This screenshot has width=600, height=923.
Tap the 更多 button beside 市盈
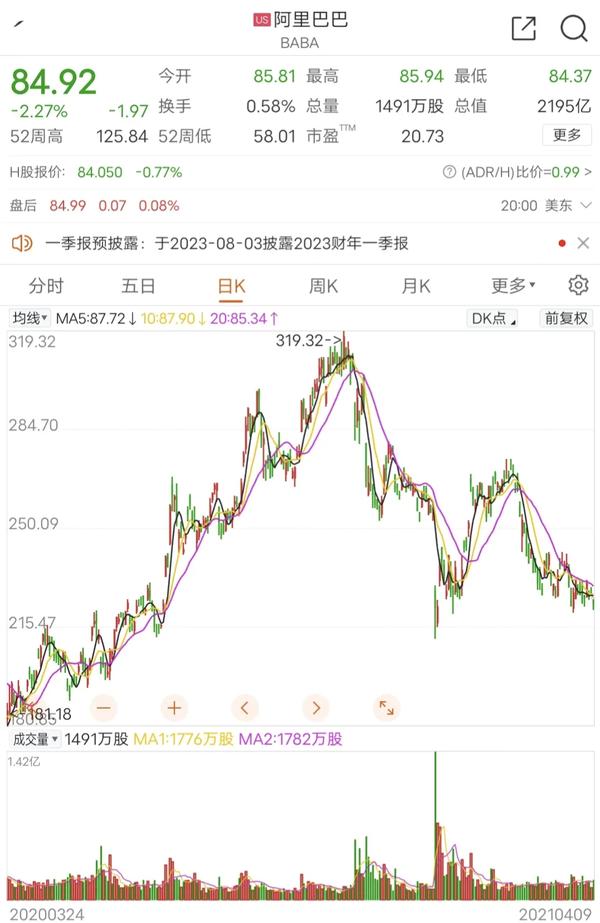pyautogui.click(x=566, y=135)
